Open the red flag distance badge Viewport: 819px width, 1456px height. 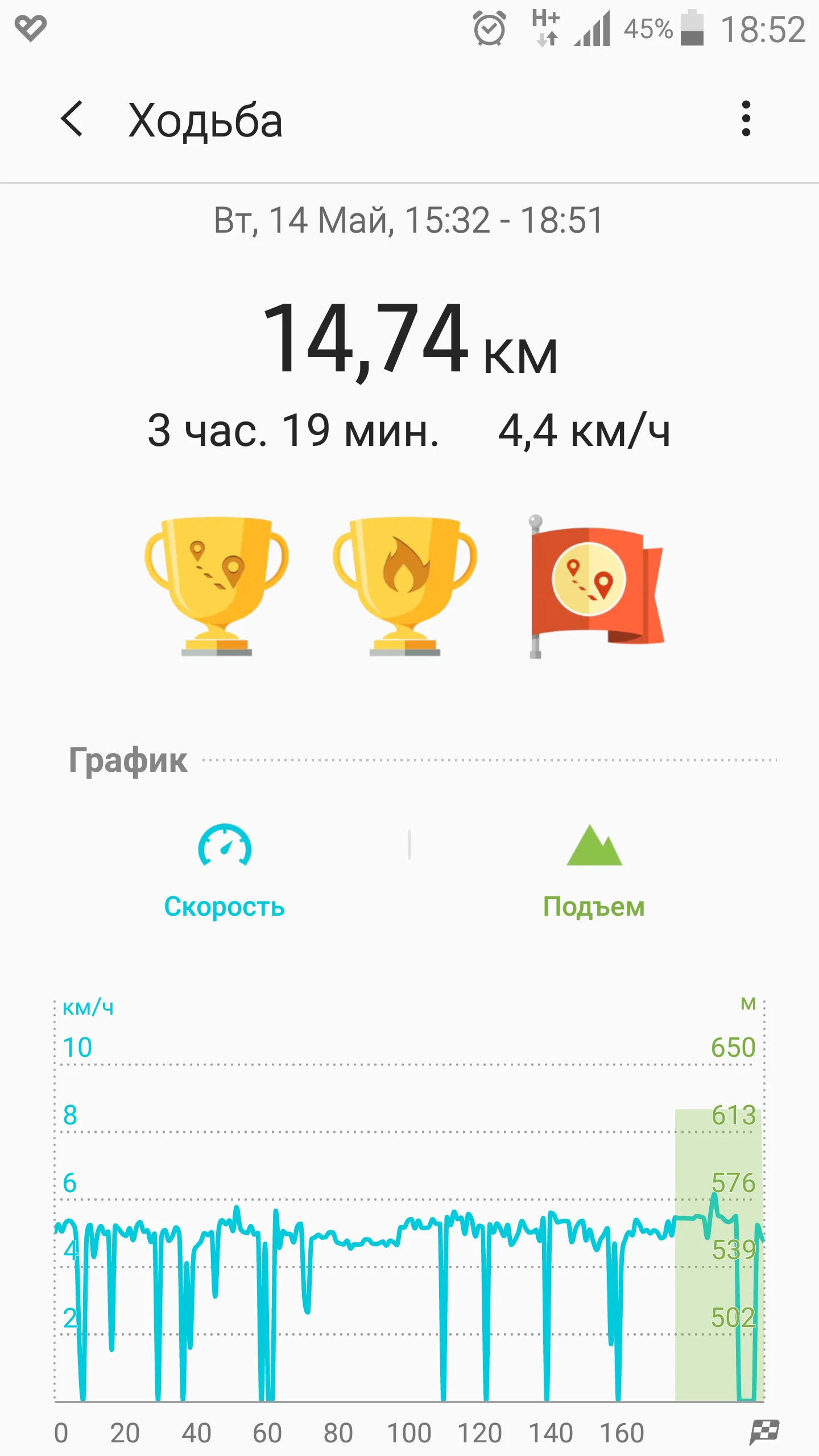tap(594, 586)
